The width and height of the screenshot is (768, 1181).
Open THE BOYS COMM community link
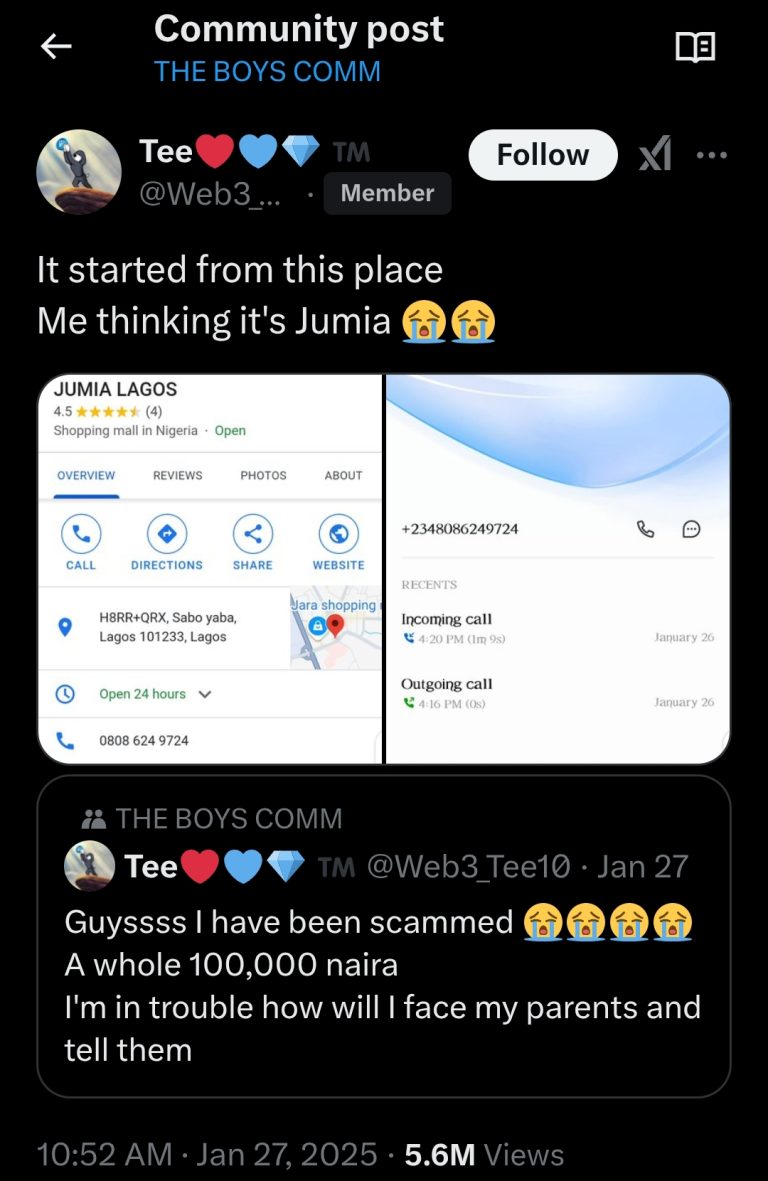point(267,72)
